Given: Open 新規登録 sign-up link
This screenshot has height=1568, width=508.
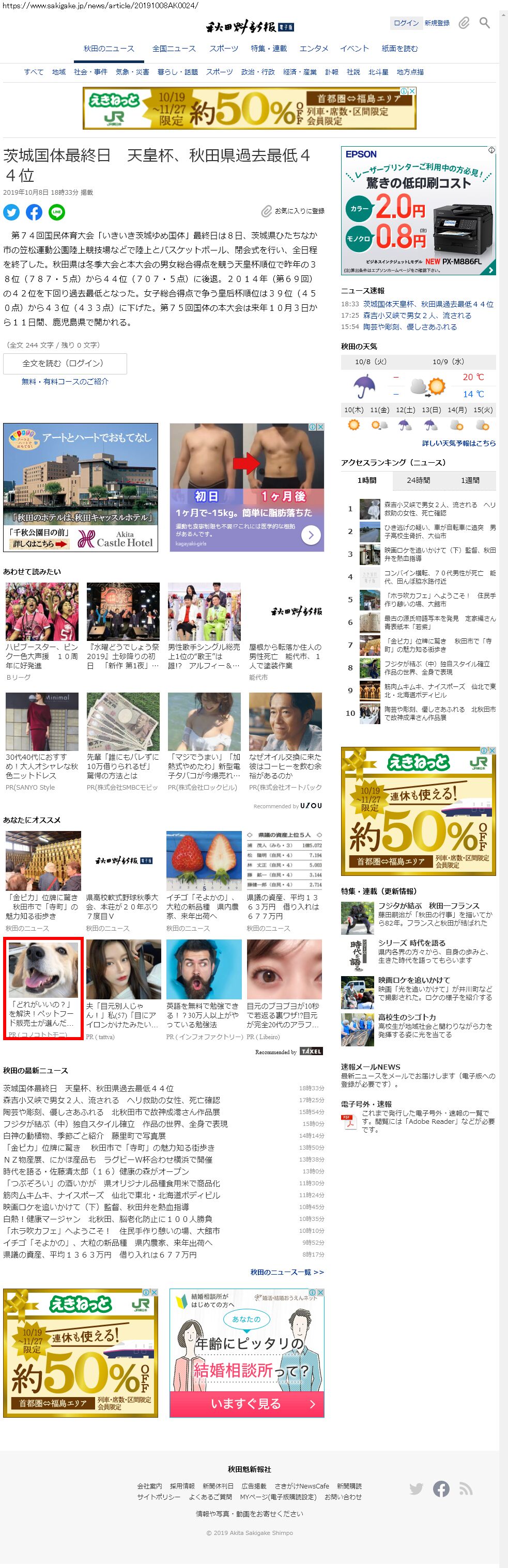Looking at the screenshot, I should pyautogui.click(x=437, y=23).
